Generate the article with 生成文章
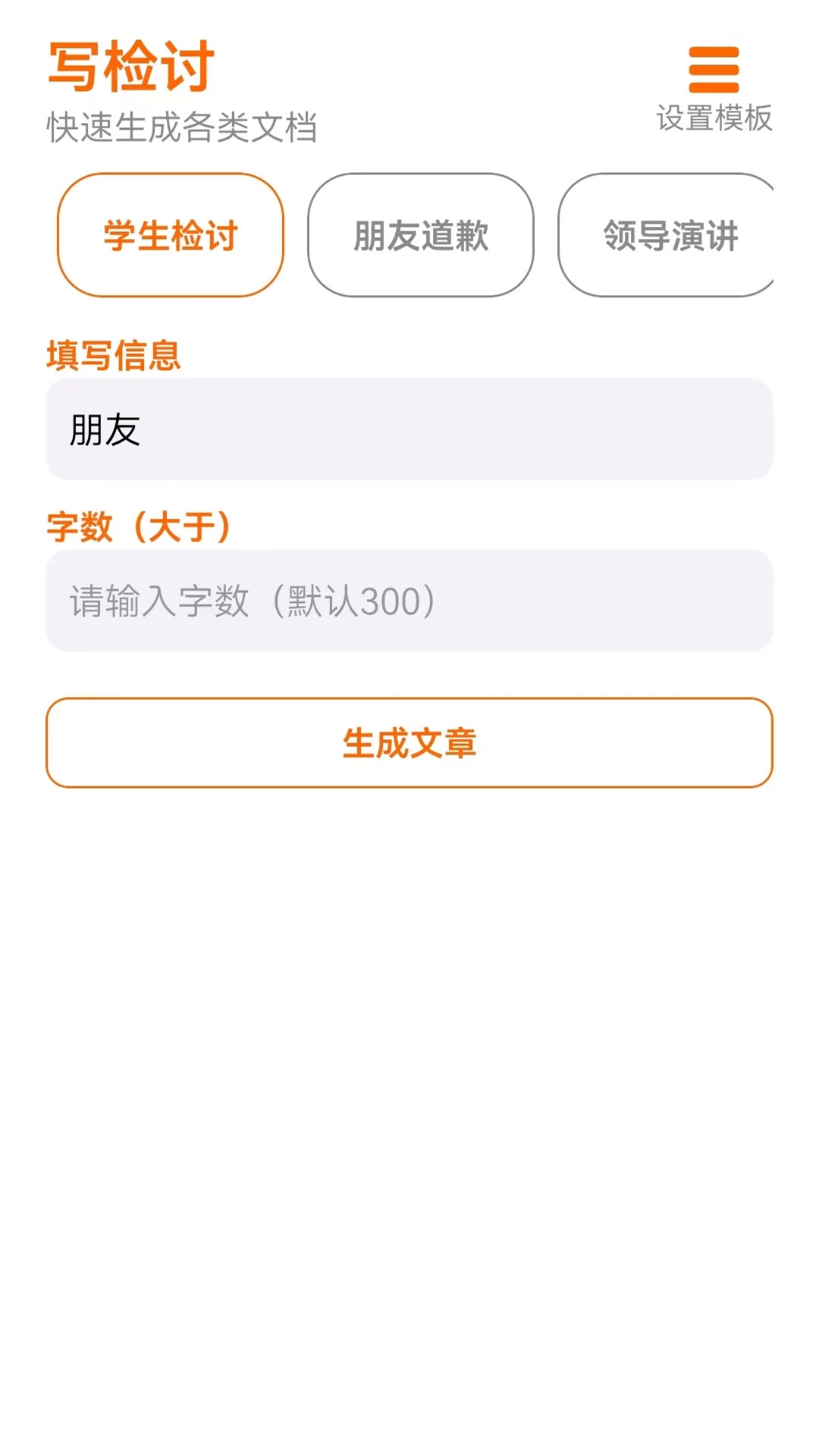 click(409, 743)
